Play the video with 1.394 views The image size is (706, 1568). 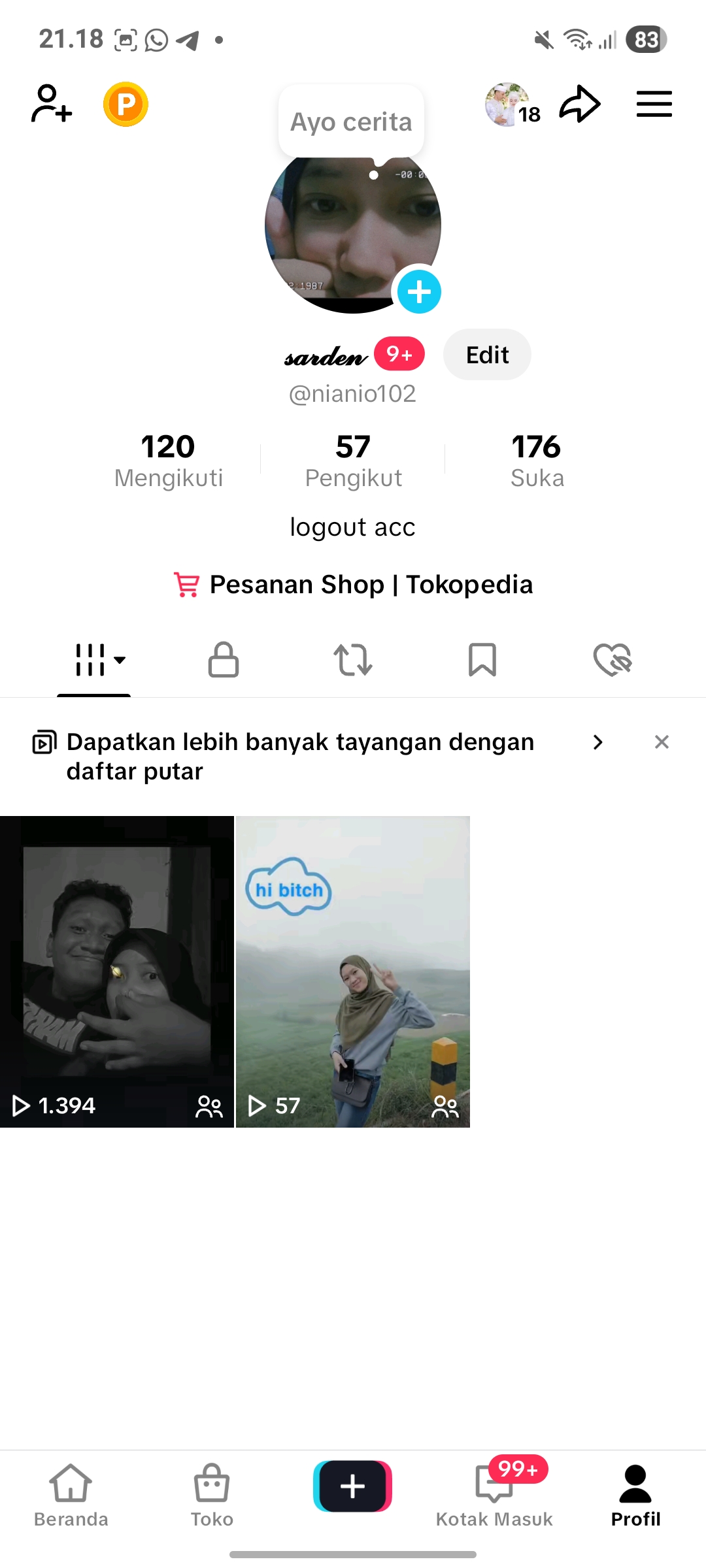click(x=117, y=972)
